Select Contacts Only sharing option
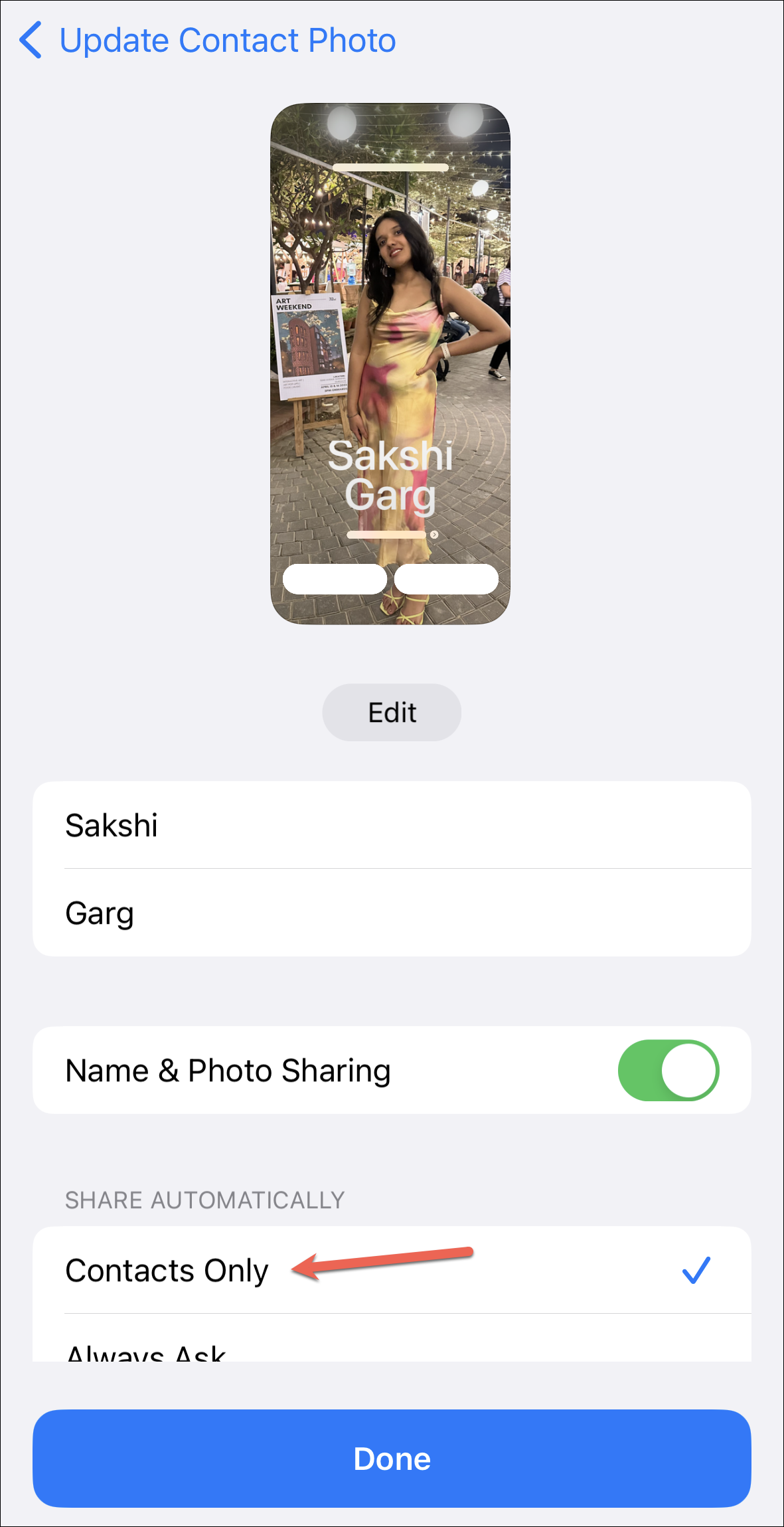 click(x=392, y=1270)
